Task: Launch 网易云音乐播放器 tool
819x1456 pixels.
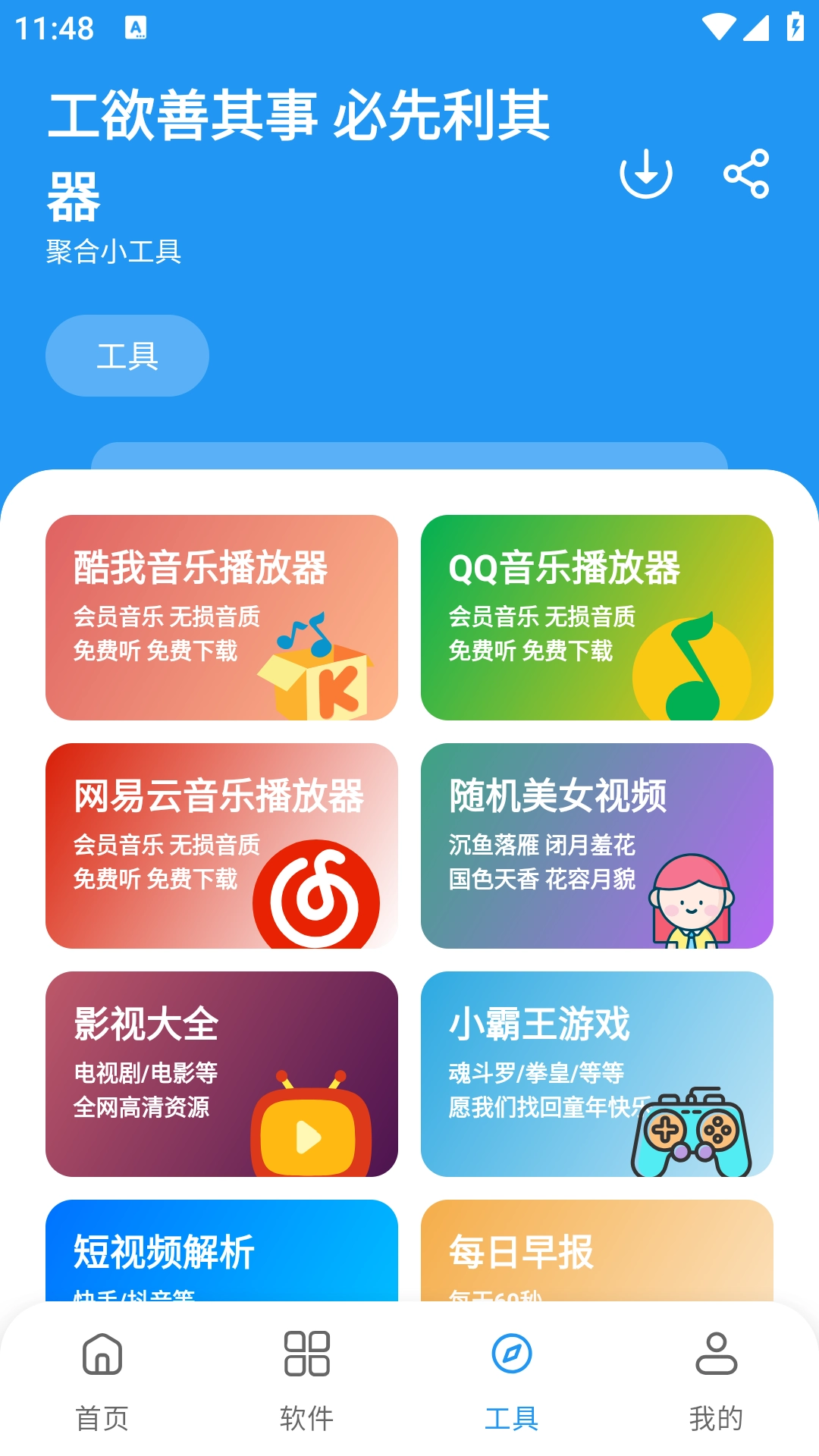Action: click(221, 846)
